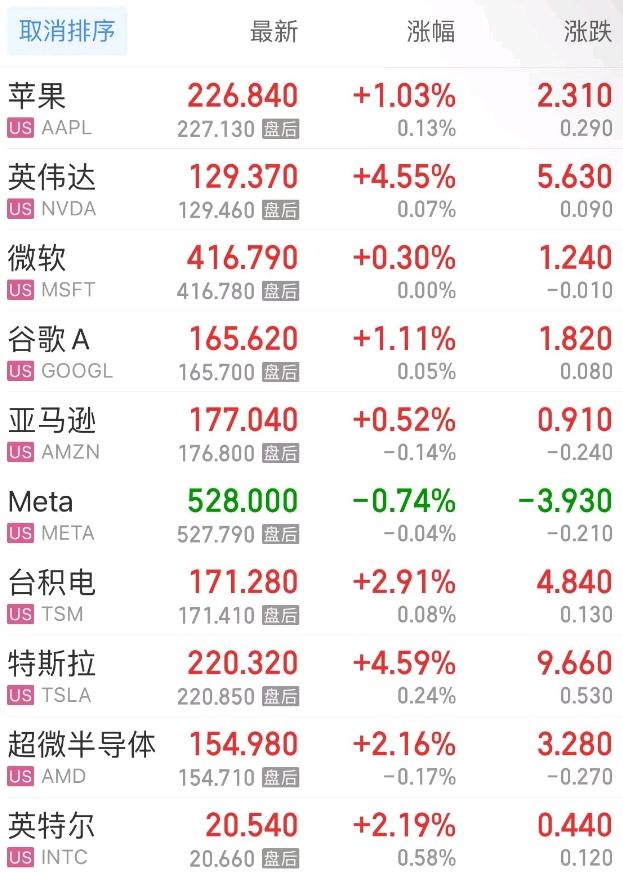Sort stocks by 涨跌 header
Viewport: 623px width, 874px height.
click(587, 32)
